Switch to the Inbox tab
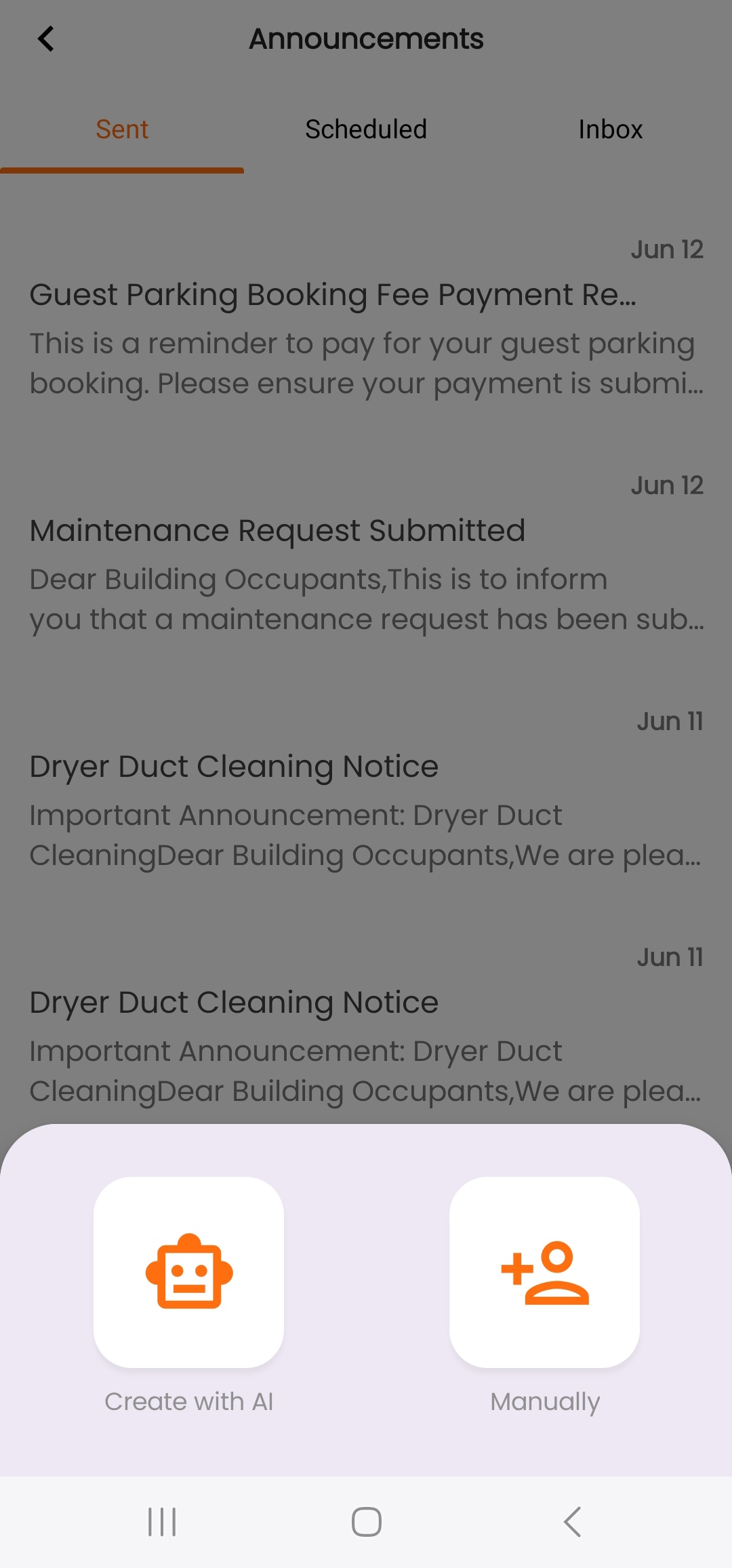This screenshot has height=1568, width=732. pyautogui.click(x=610, y=129)
